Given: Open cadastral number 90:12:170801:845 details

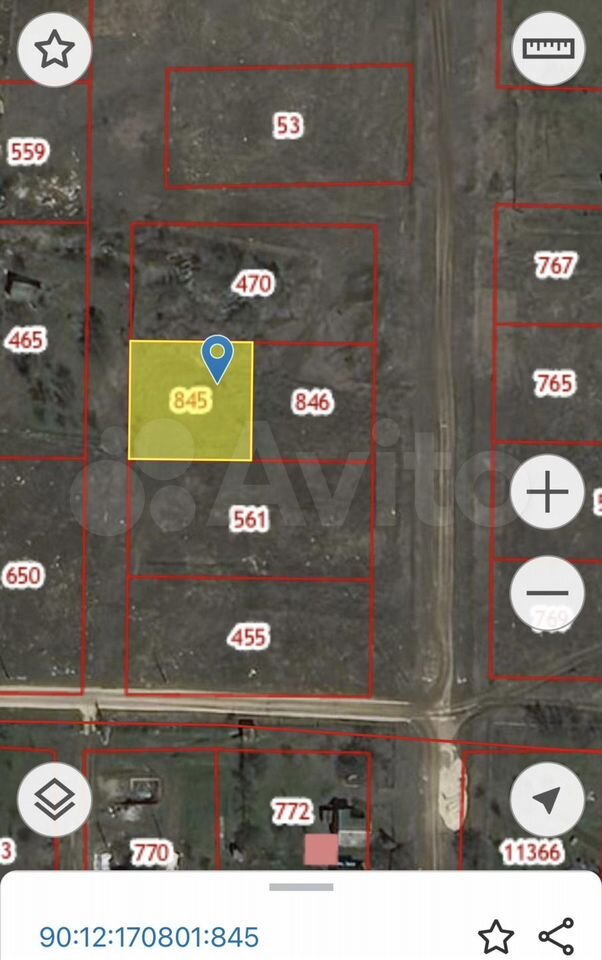Looking at the screenshot, I should [149, 937].
